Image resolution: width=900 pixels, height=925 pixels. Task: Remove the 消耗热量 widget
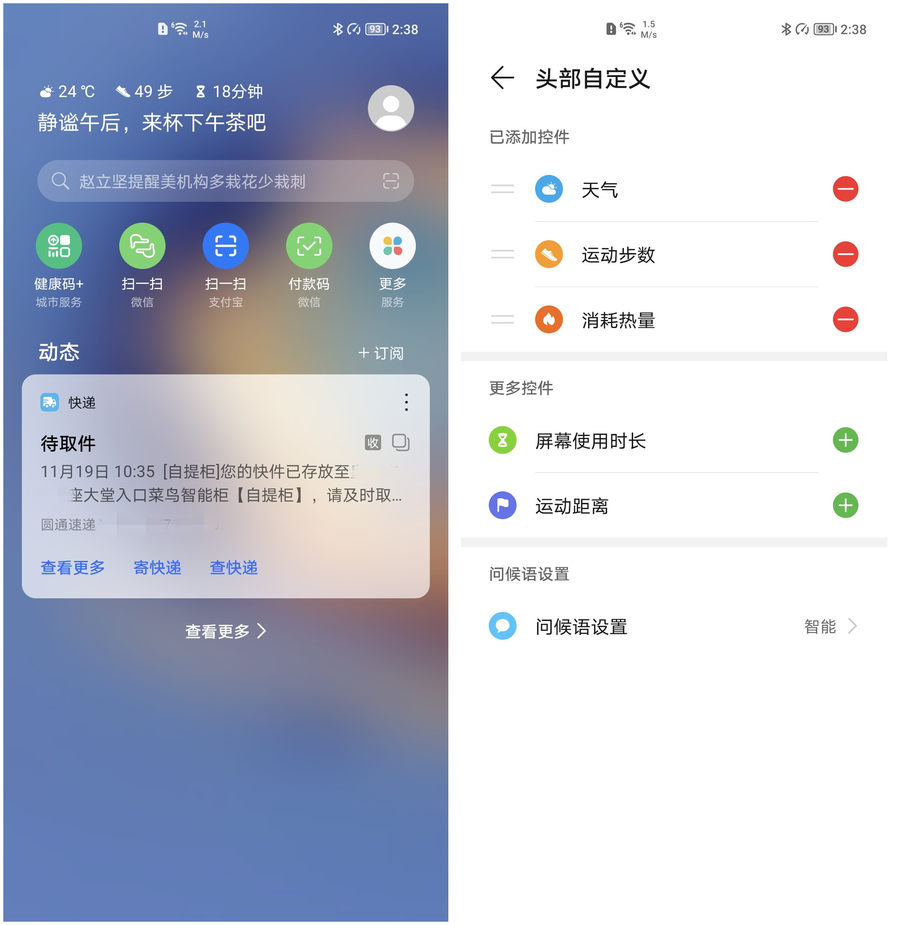point(845,320)
